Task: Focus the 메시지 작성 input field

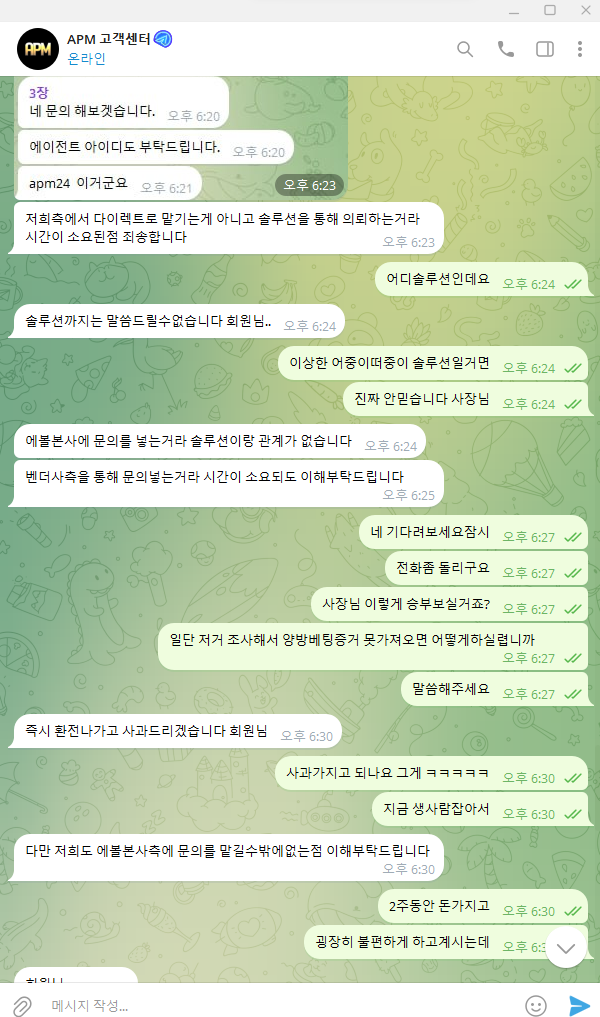Action: pos(270,1005)
